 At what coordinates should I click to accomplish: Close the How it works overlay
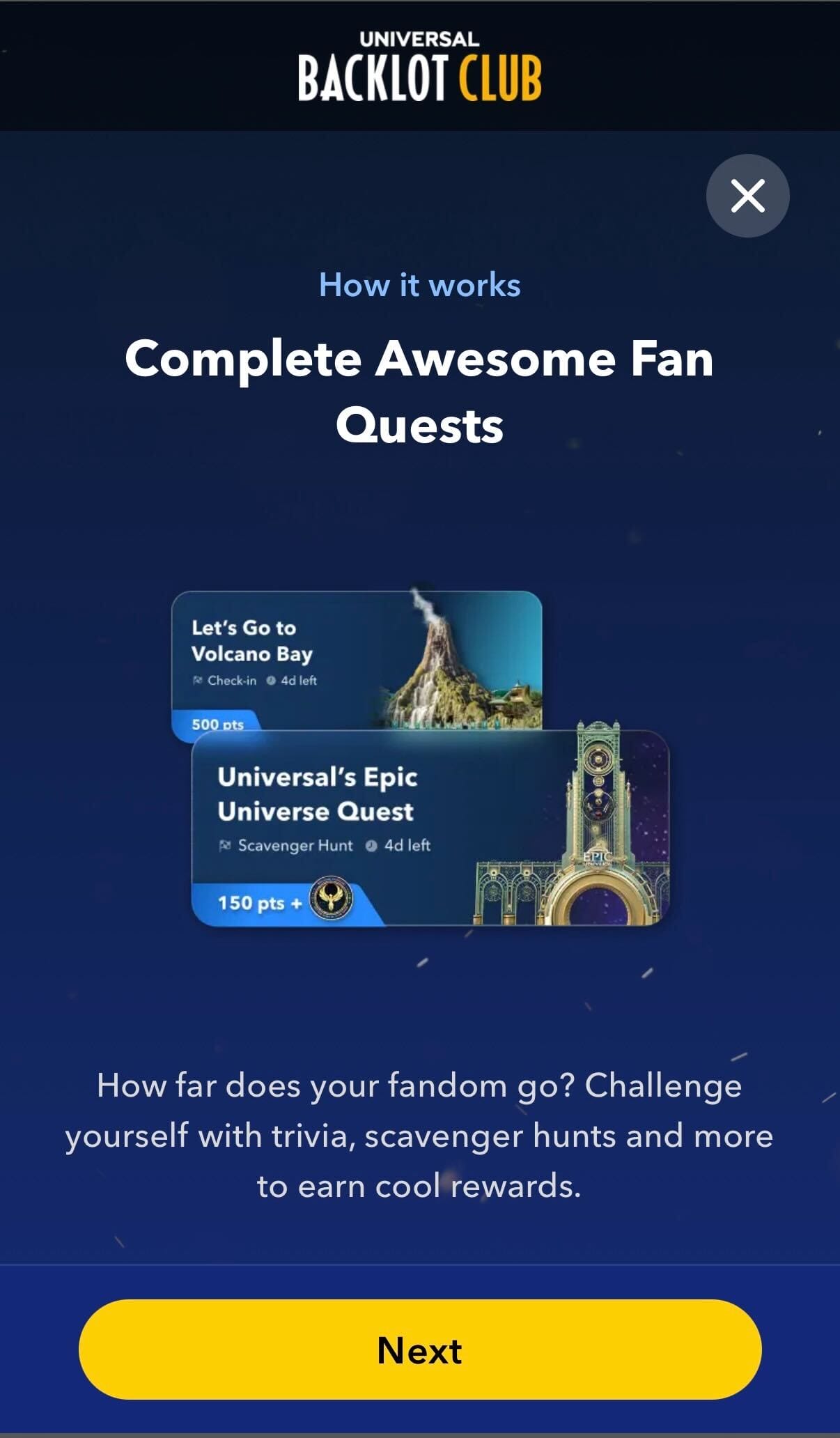747,196
